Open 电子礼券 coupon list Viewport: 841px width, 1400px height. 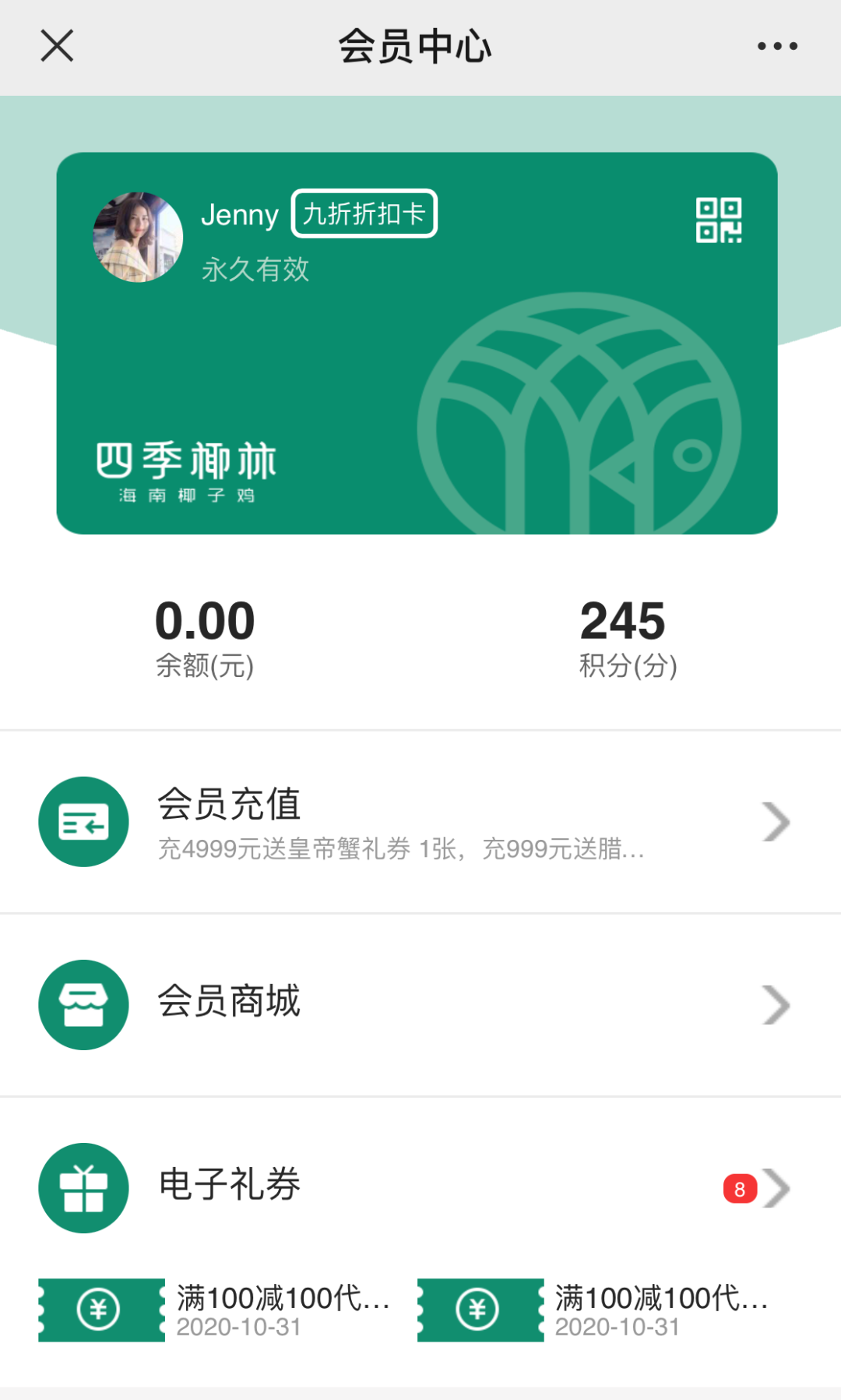point(417,1187)
